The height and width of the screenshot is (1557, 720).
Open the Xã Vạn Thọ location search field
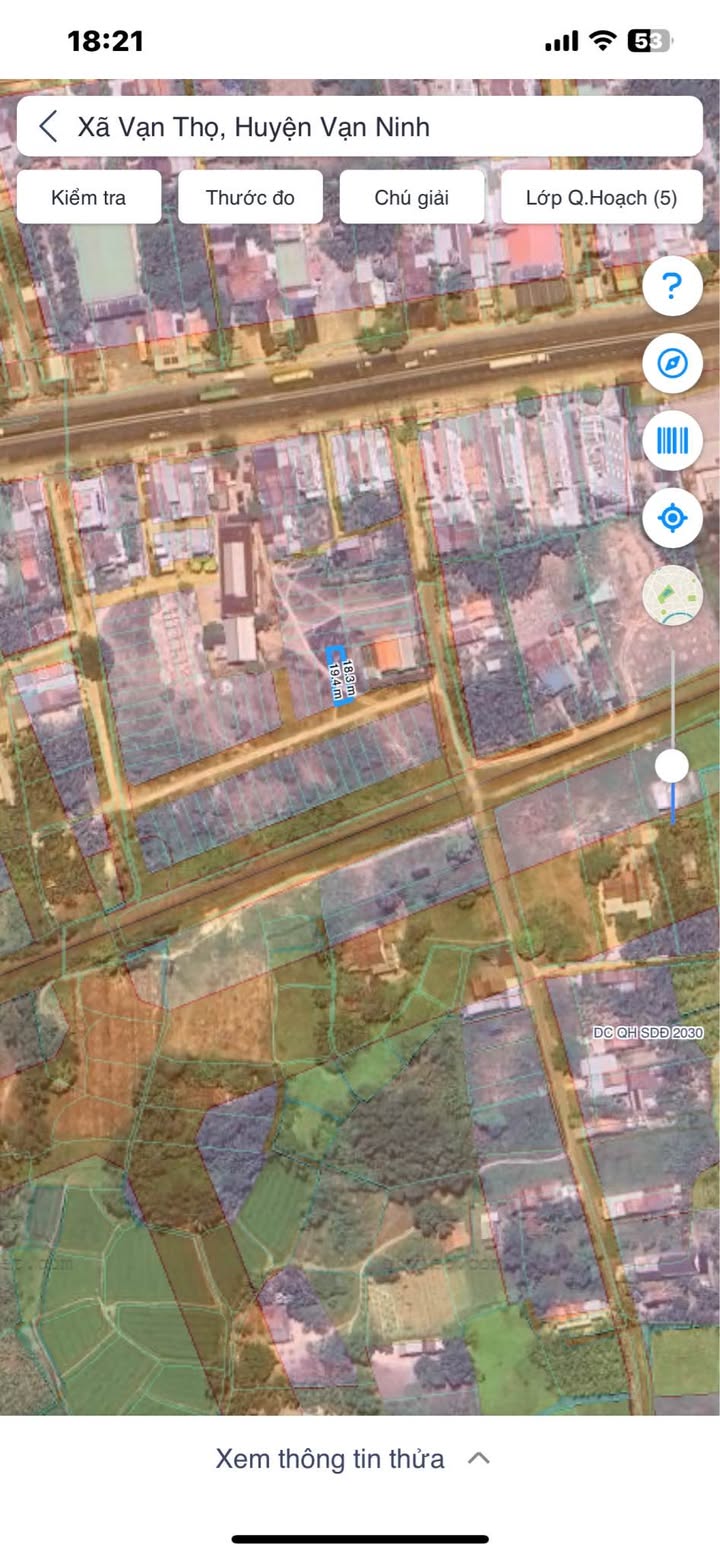[380, 127]
